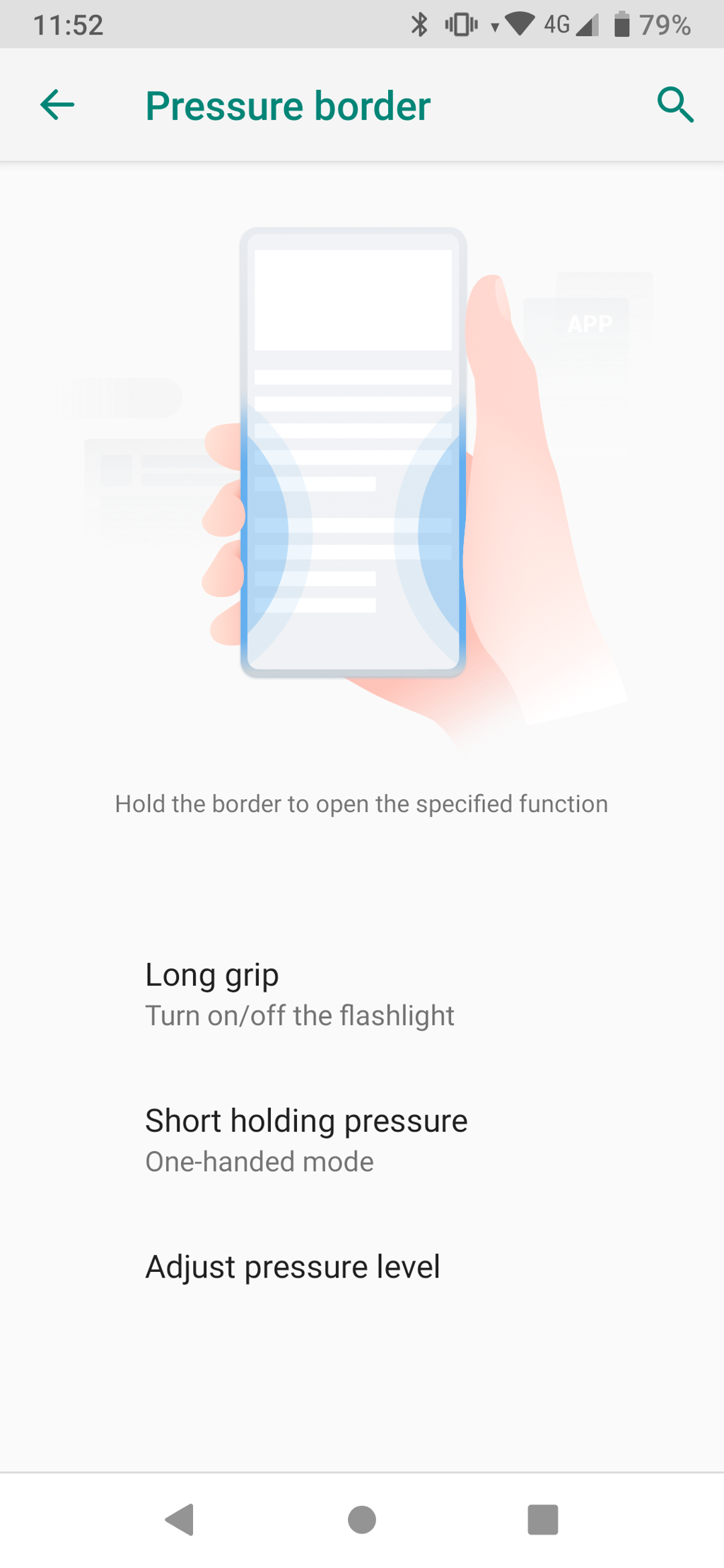Open recent apps from navigation bar
Viewport: 724px width, 1568px height.
[543, 1519]
